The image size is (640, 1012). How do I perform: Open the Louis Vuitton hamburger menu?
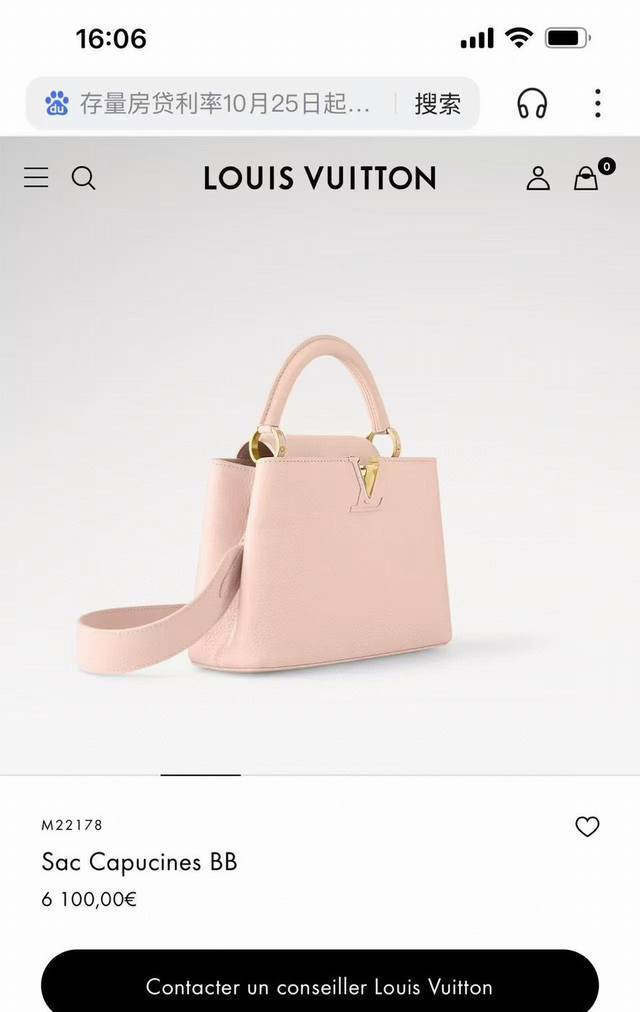pyautogui.click(x=36, y=178)
